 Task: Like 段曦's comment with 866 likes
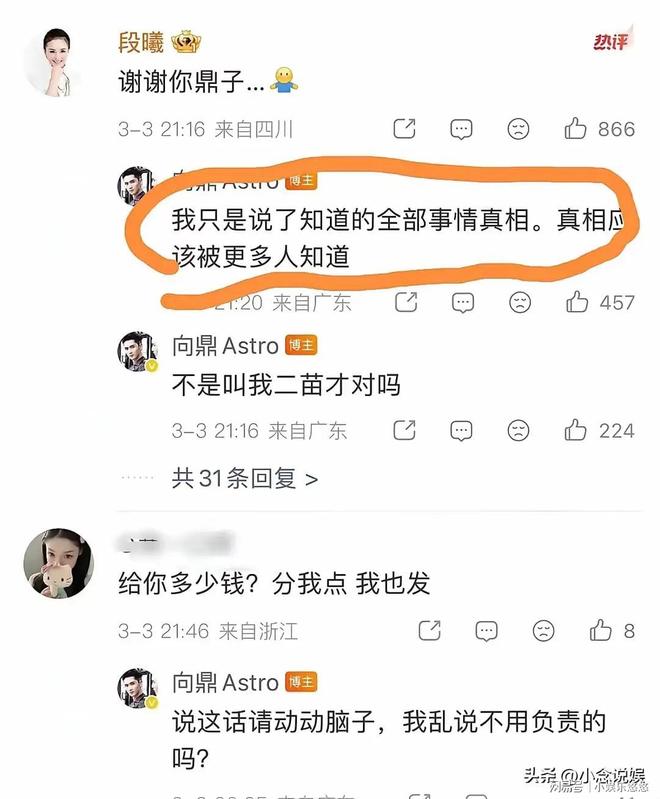[576, 128]
